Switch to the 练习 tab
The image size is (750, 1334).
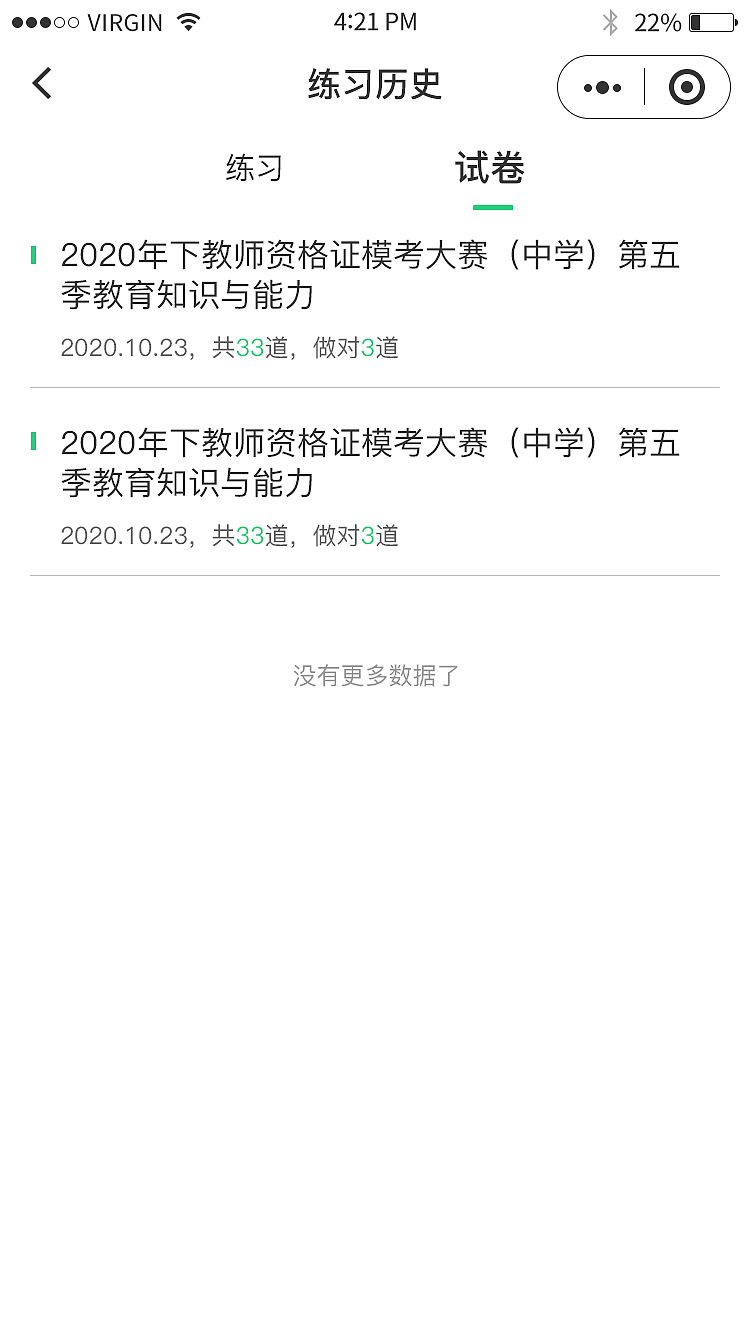tap(255, 169)
